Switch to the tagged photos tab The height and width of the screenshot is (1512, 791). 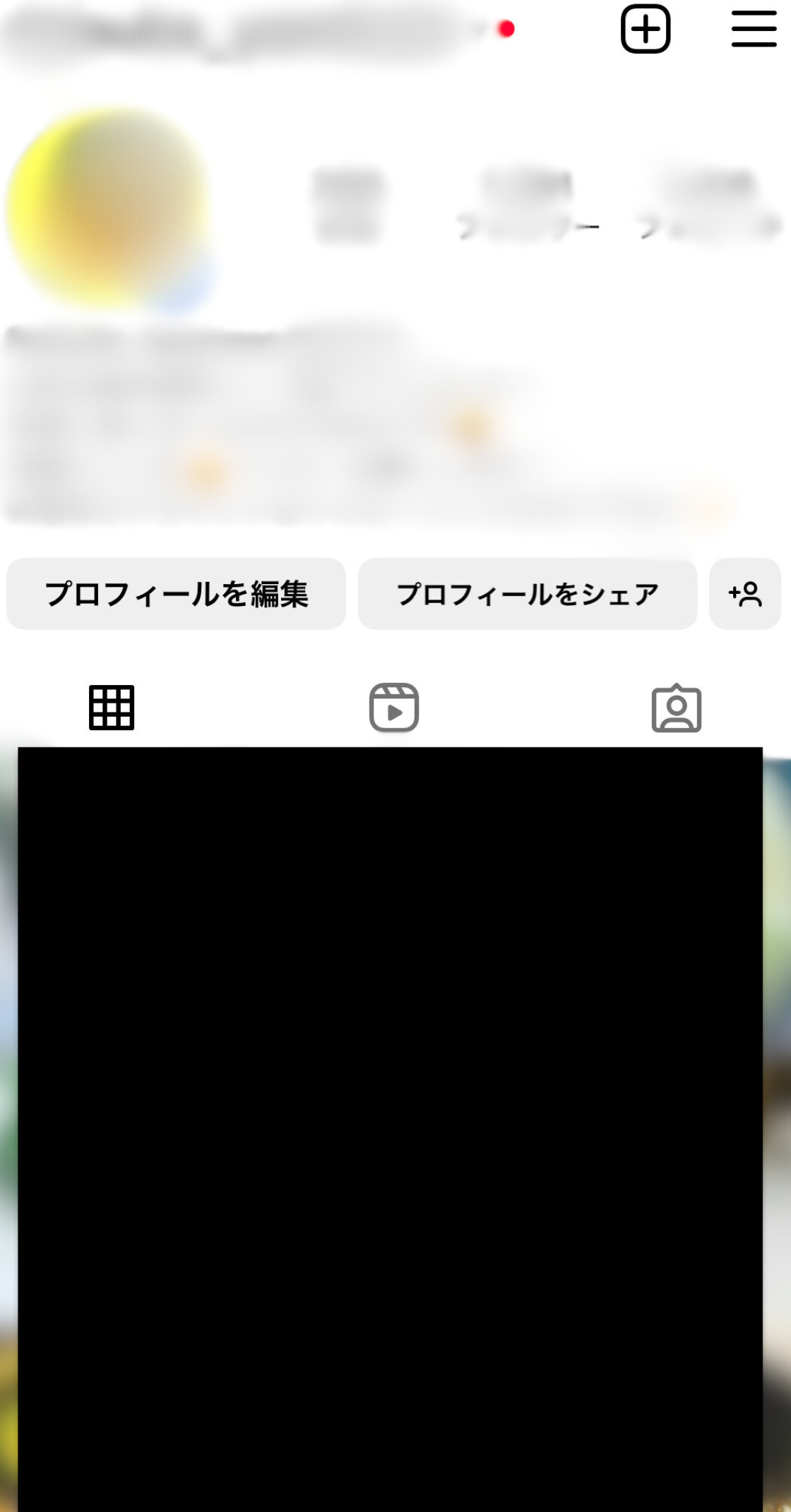tap(676, 708)
